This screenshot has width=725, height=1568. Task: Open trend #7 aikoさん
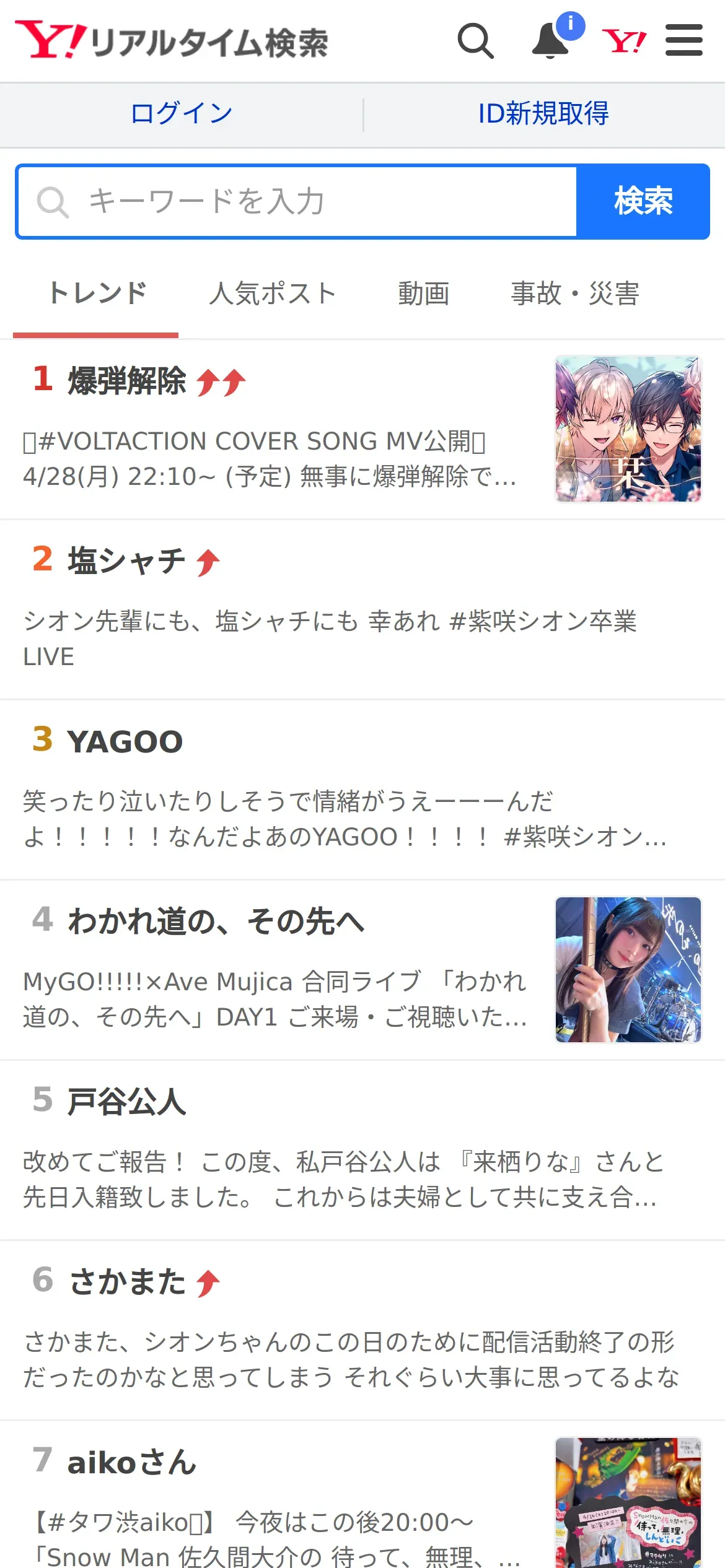tap(131, 1462)
